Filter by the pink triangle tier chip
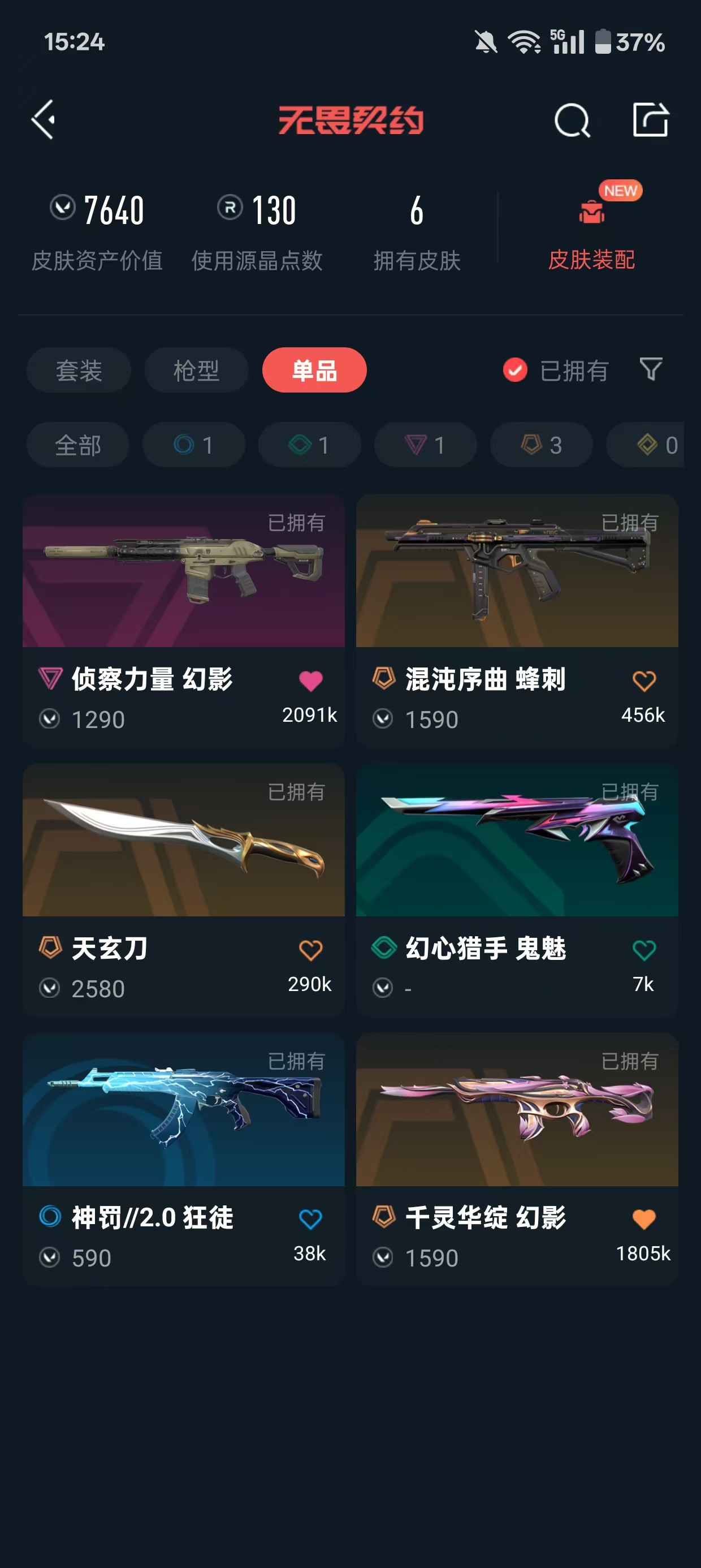 pos(425,445)
